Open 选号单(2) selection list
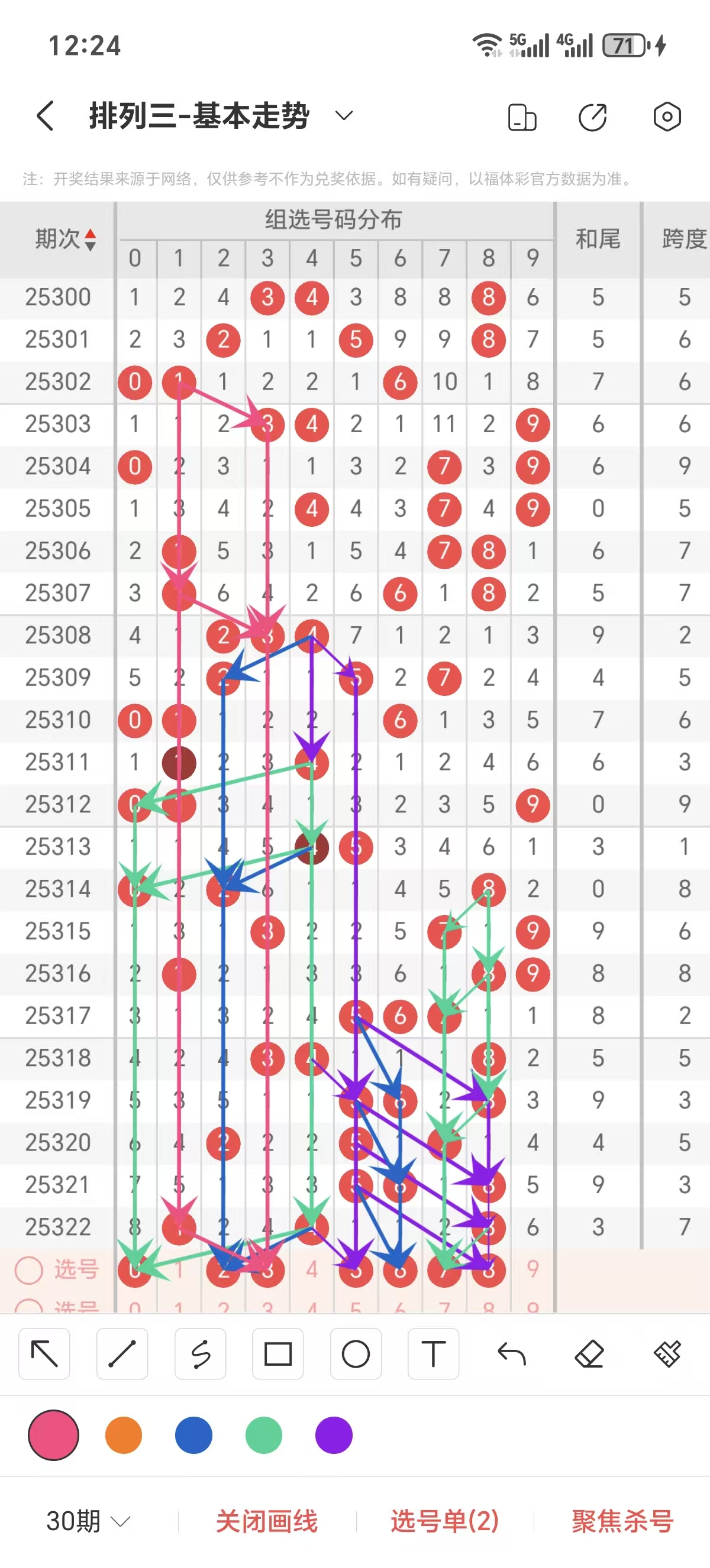 point(444,1521)
